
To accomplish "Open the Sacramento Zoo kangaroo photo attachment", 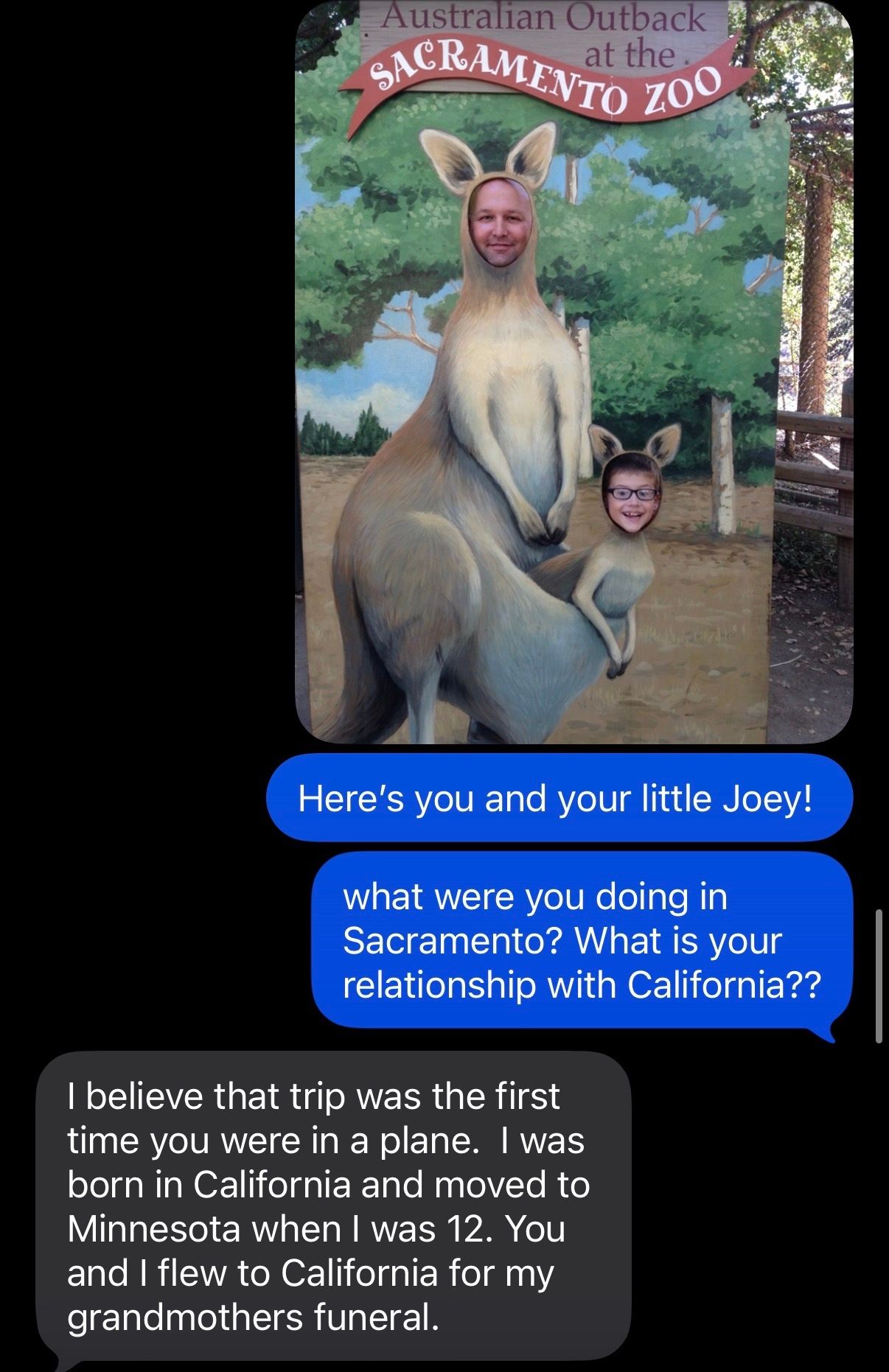I will (574, 368).
